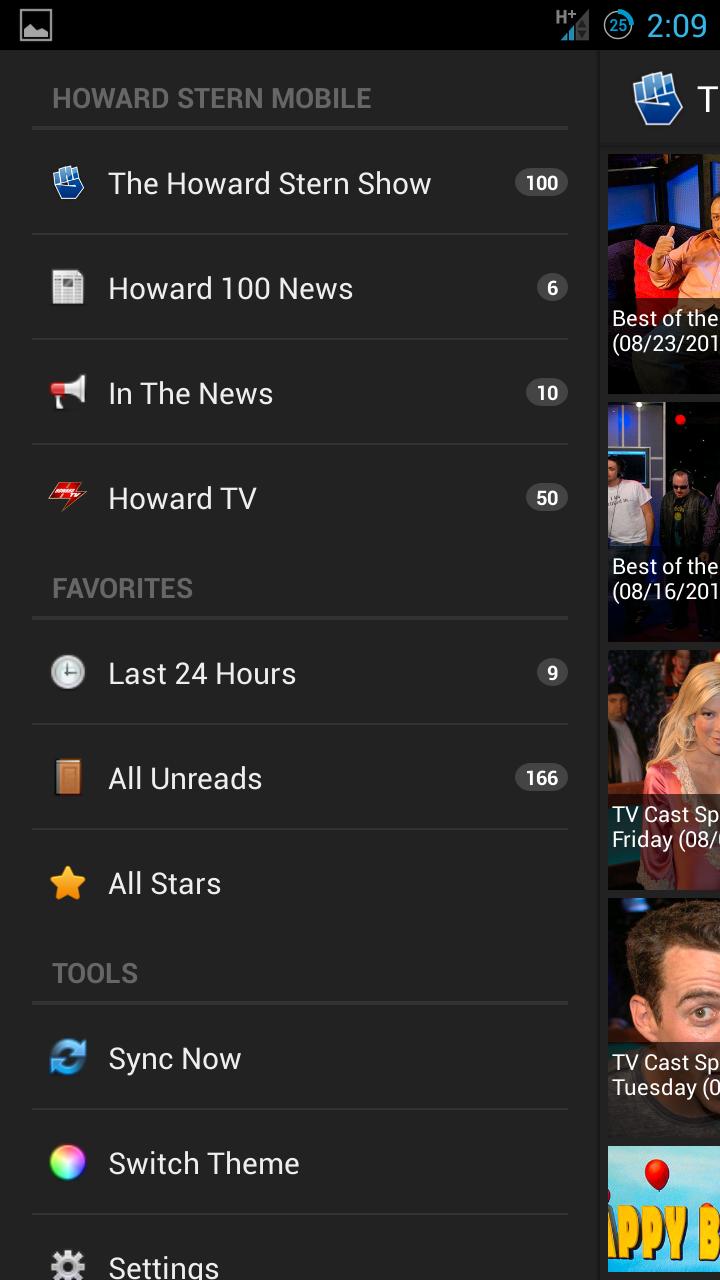720x1280 pixels.
Task: Open the Switch Theme color wheel
Action: (67, 1163)
